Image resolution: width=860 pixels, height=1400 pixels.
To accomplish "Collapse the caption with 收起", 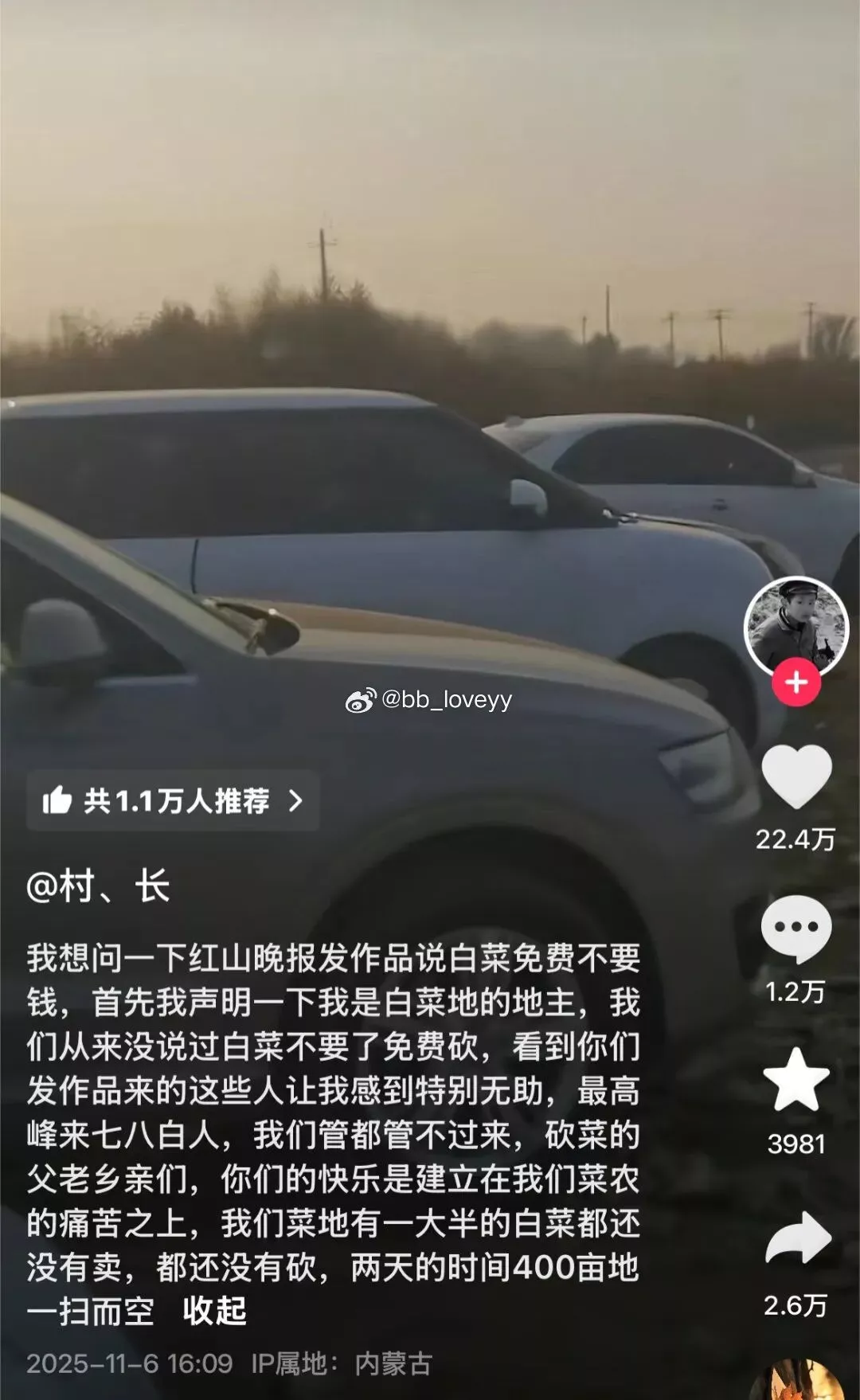I will pos(215,1311).
